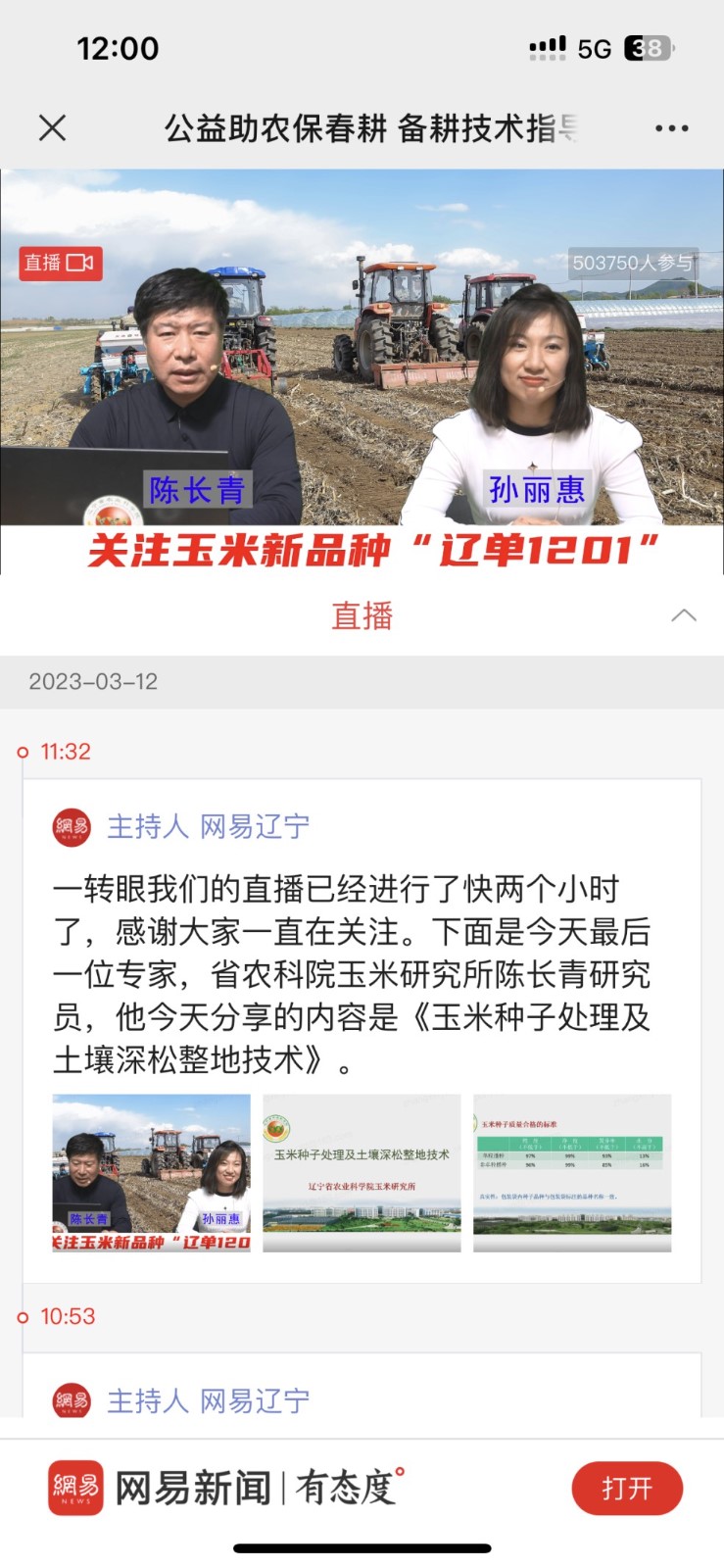
Task: Play the corn planting live video
Action: pos(362,370)
